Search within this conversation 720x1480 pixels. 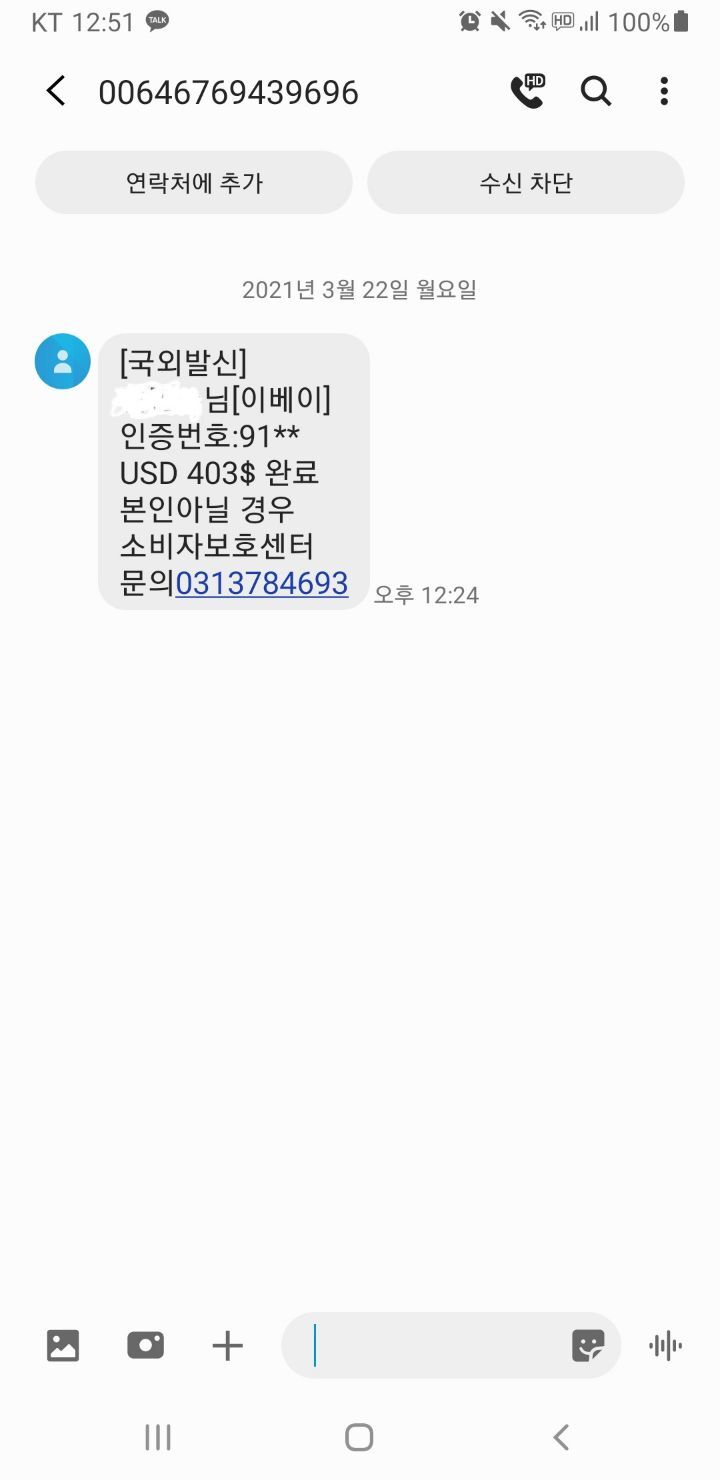pyautogui.click(x=596, y=92)
